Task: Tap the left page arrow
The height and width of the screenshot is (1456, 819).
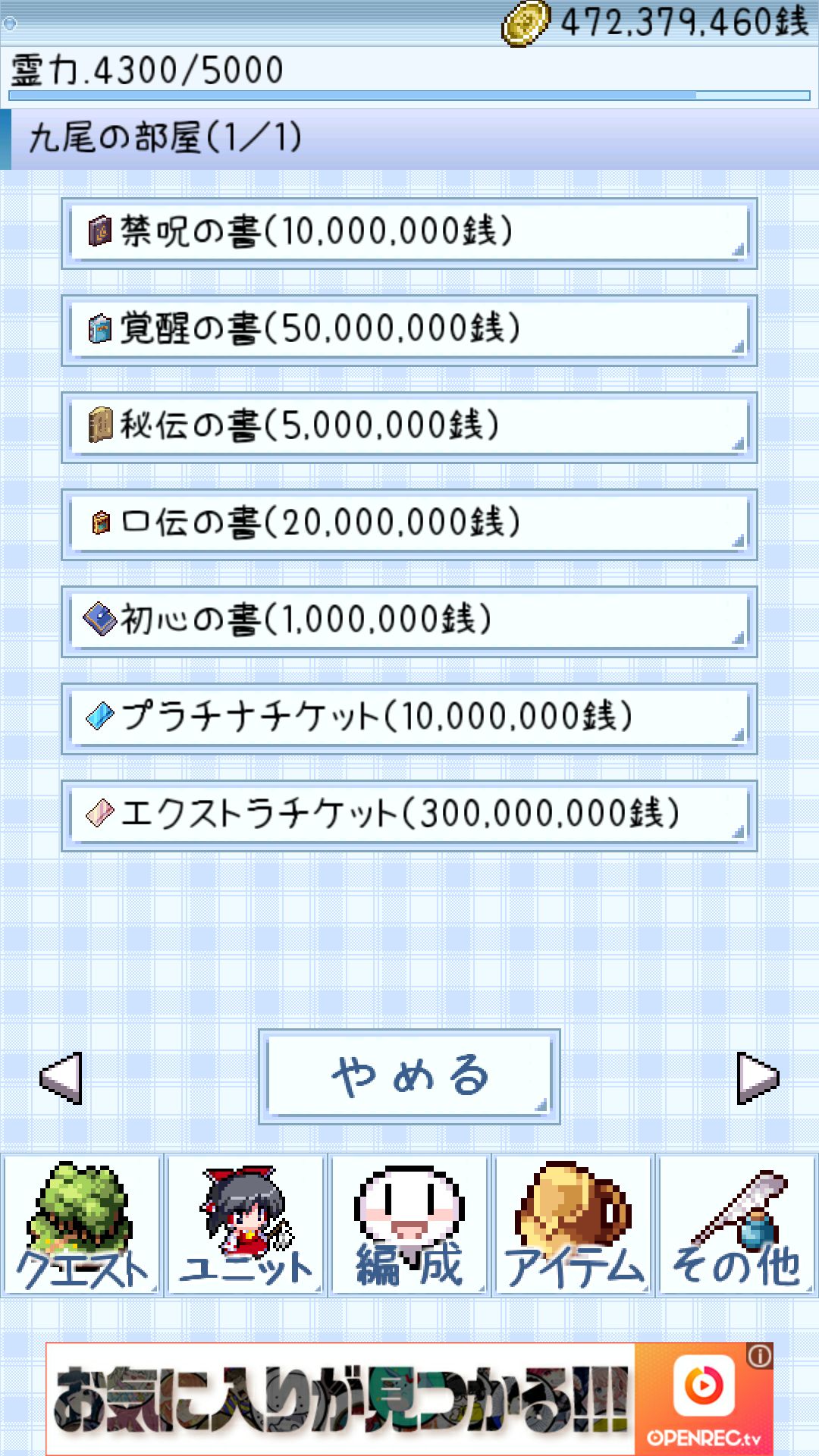Action: [x=62, y=1074]
